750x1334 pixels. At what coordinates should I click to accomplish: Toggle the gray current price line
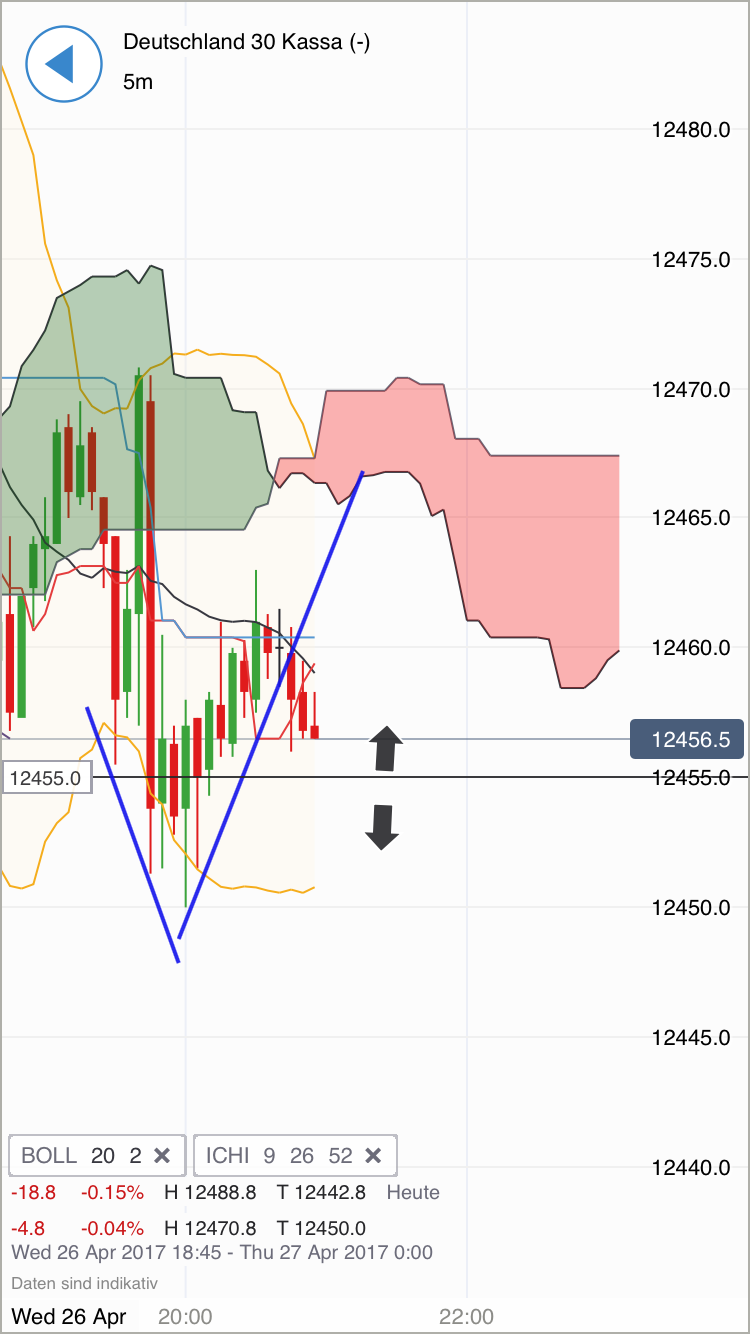pos(500,739)
